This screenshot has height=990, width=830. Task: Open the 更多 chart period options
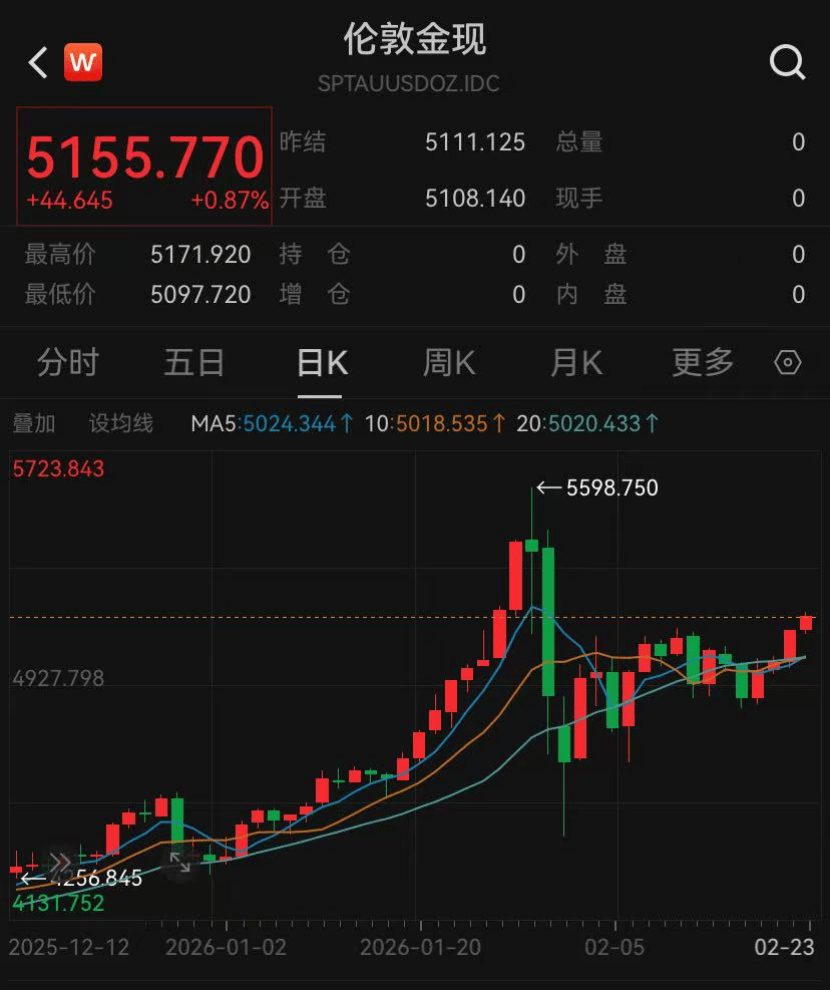point(702,362)
